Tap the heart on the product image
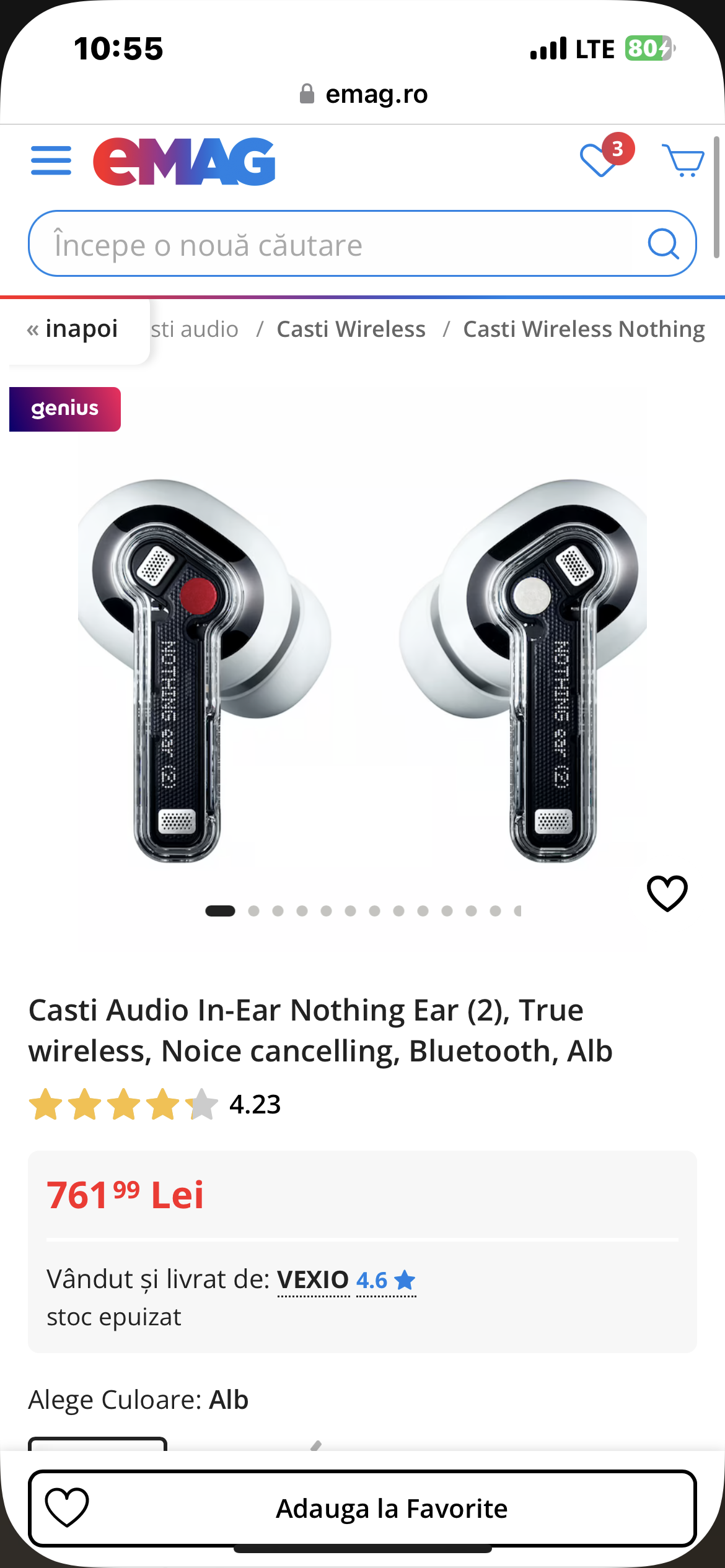The height and width of the screenshot is (1568, 725). [x=667, y=893]
